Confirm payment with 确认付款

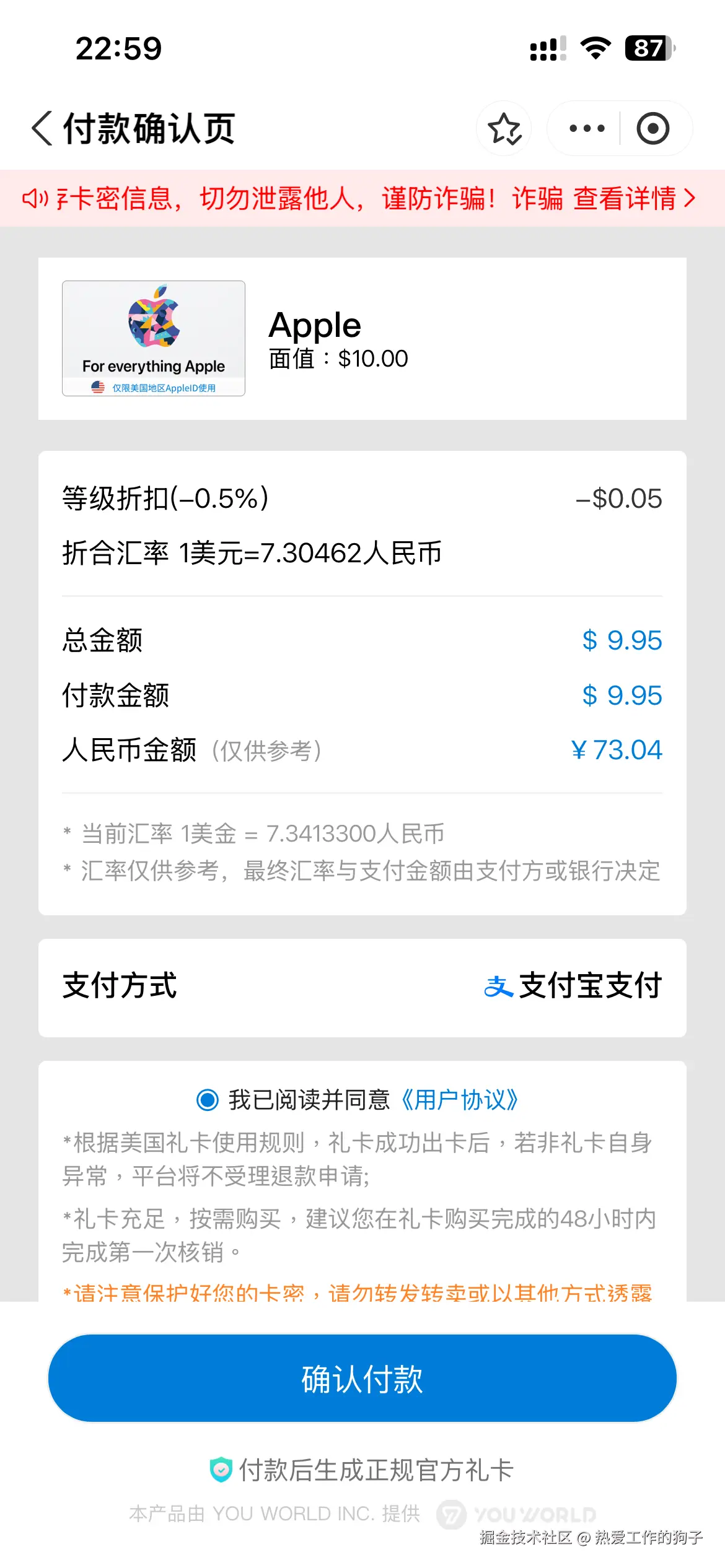(362, 1379)
